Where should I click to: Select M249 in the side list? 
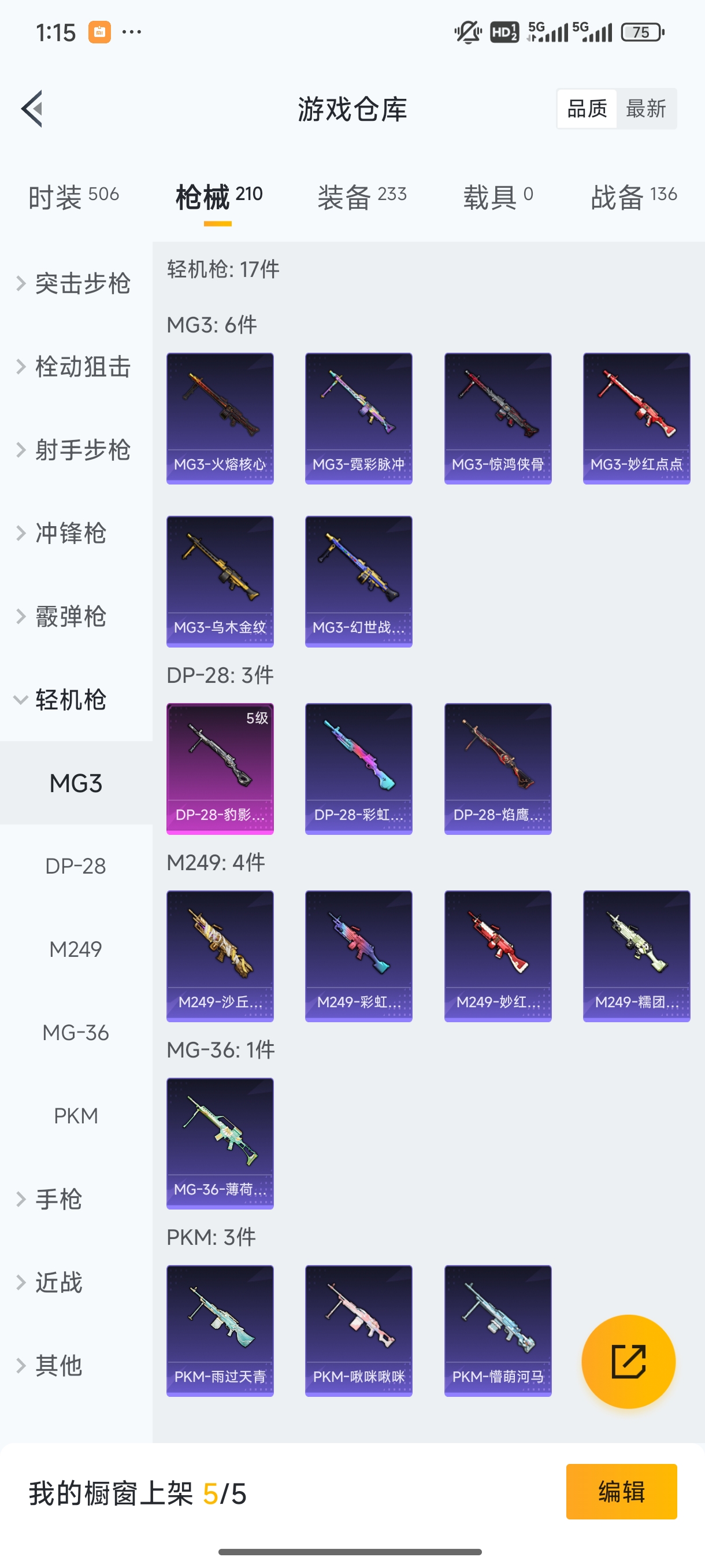pos(76,949)
